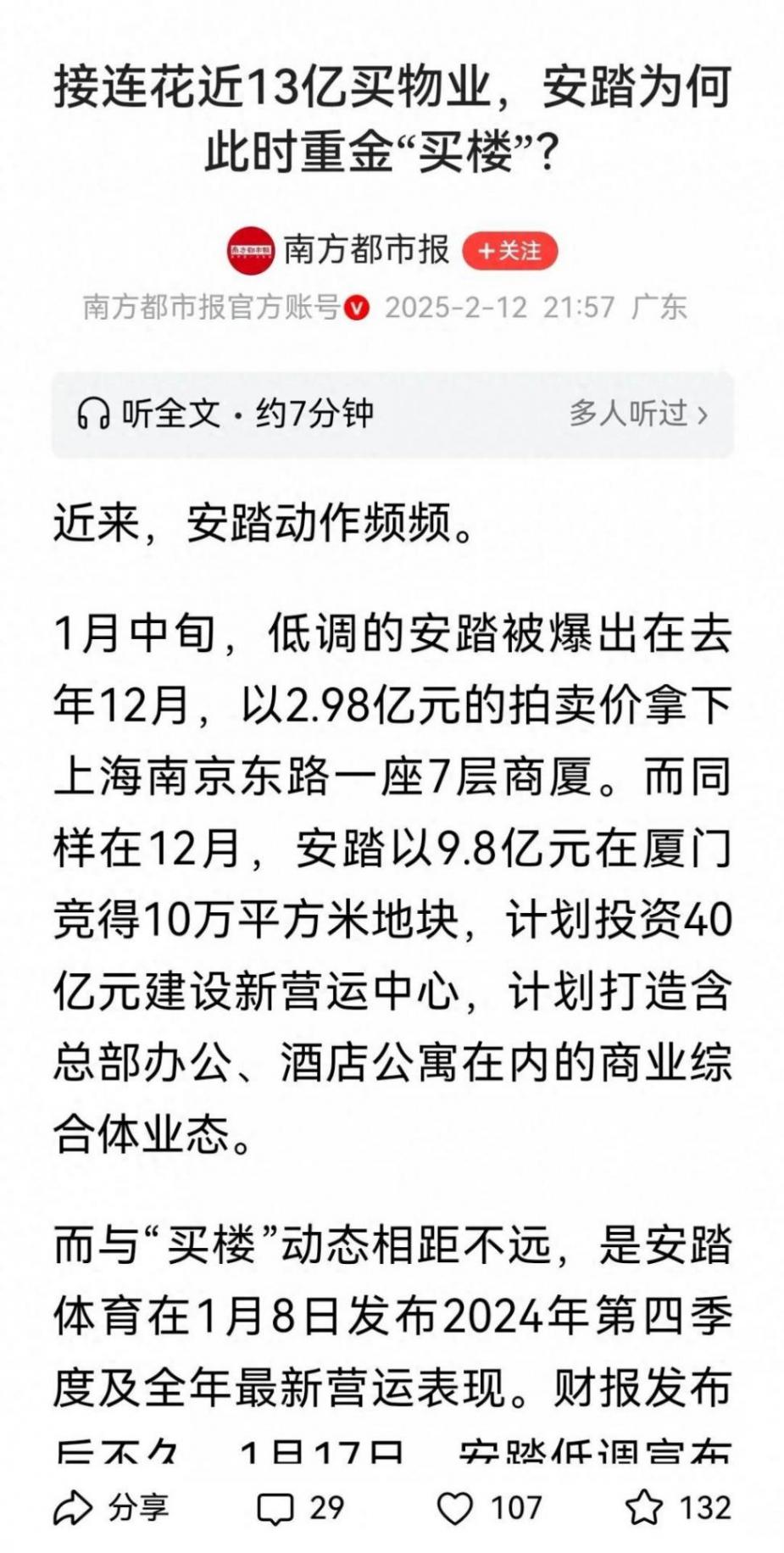Follow 南方都市报 with the 关注 button

(x=509, y=251)
